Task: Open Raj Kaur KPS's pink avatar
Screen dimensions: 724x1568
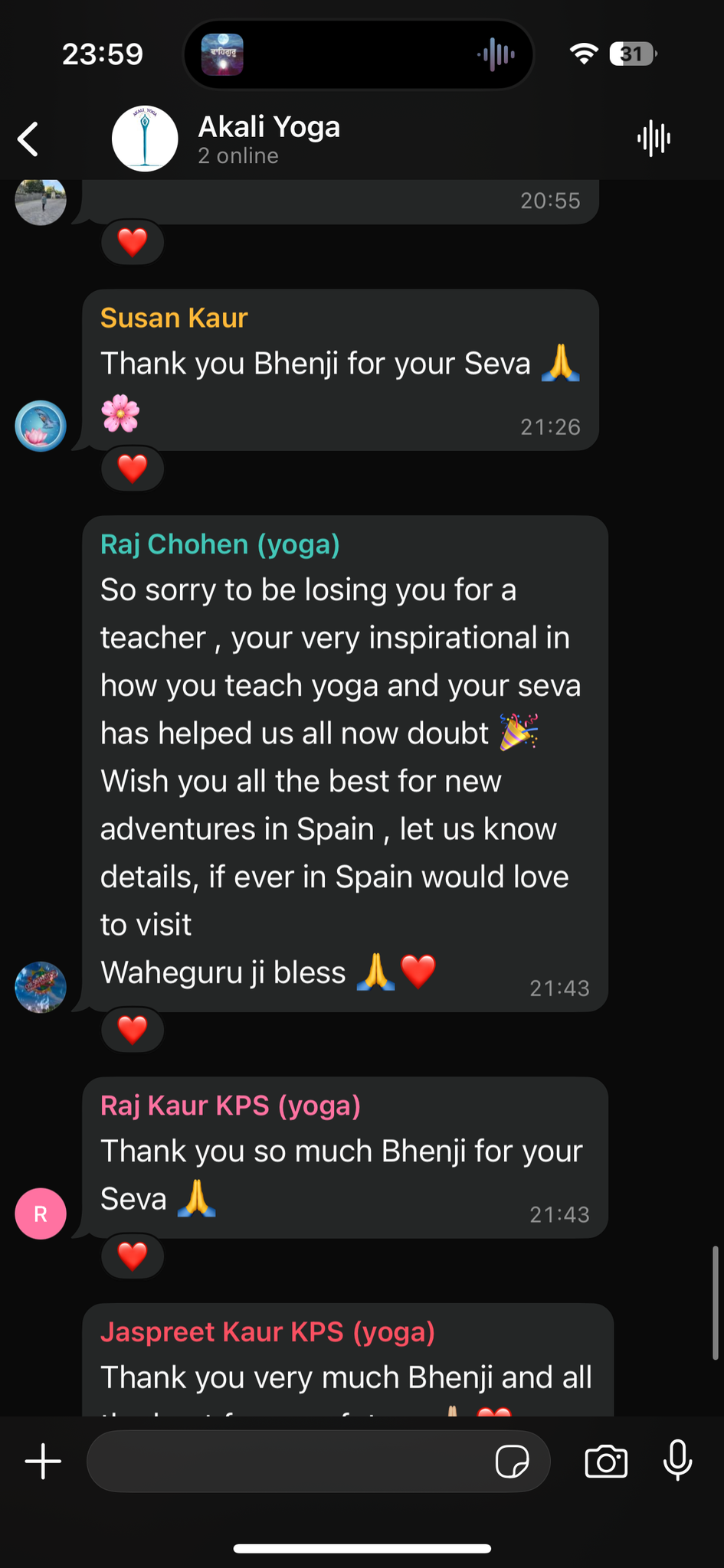Action: 41,1214
